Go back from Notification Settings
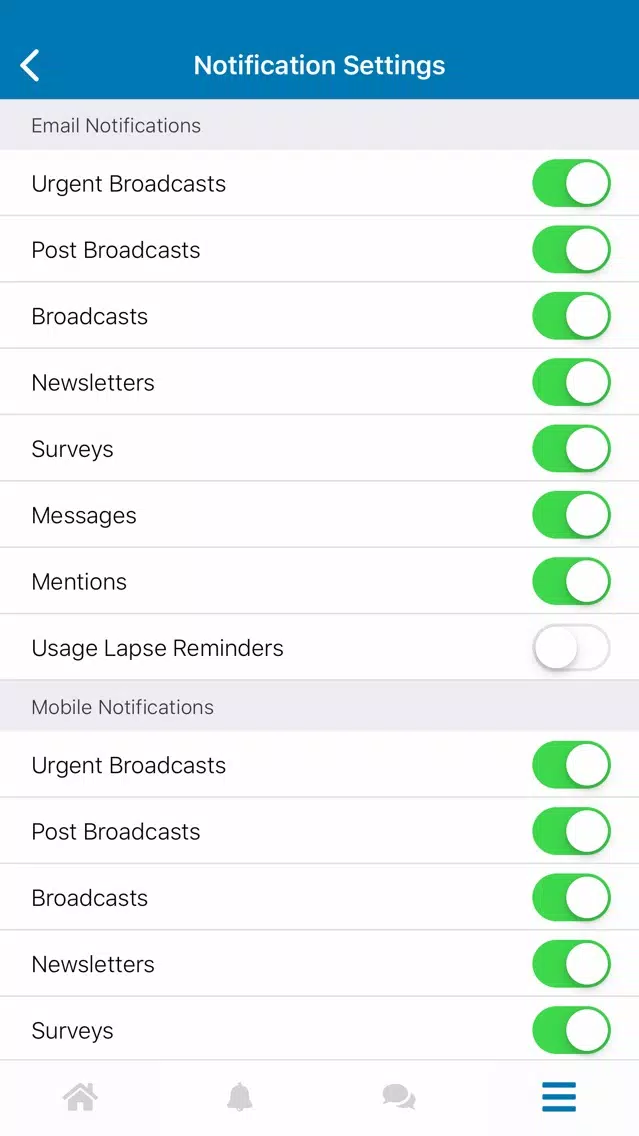Screen dimensions: 639x1136 (x=30, y=65)
